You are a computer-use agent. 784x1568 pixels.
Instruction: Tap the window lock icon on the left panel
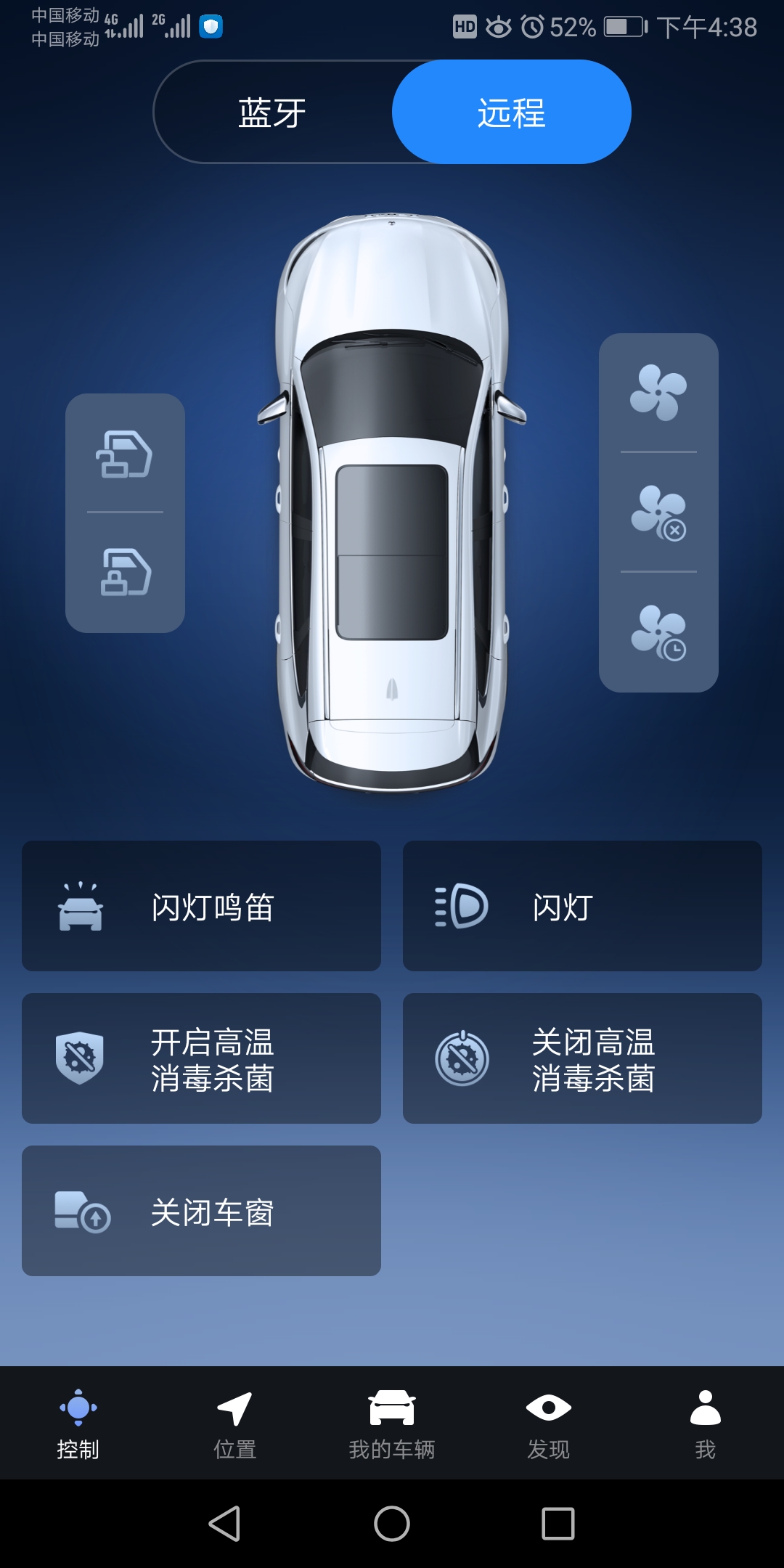click(123, 570)
